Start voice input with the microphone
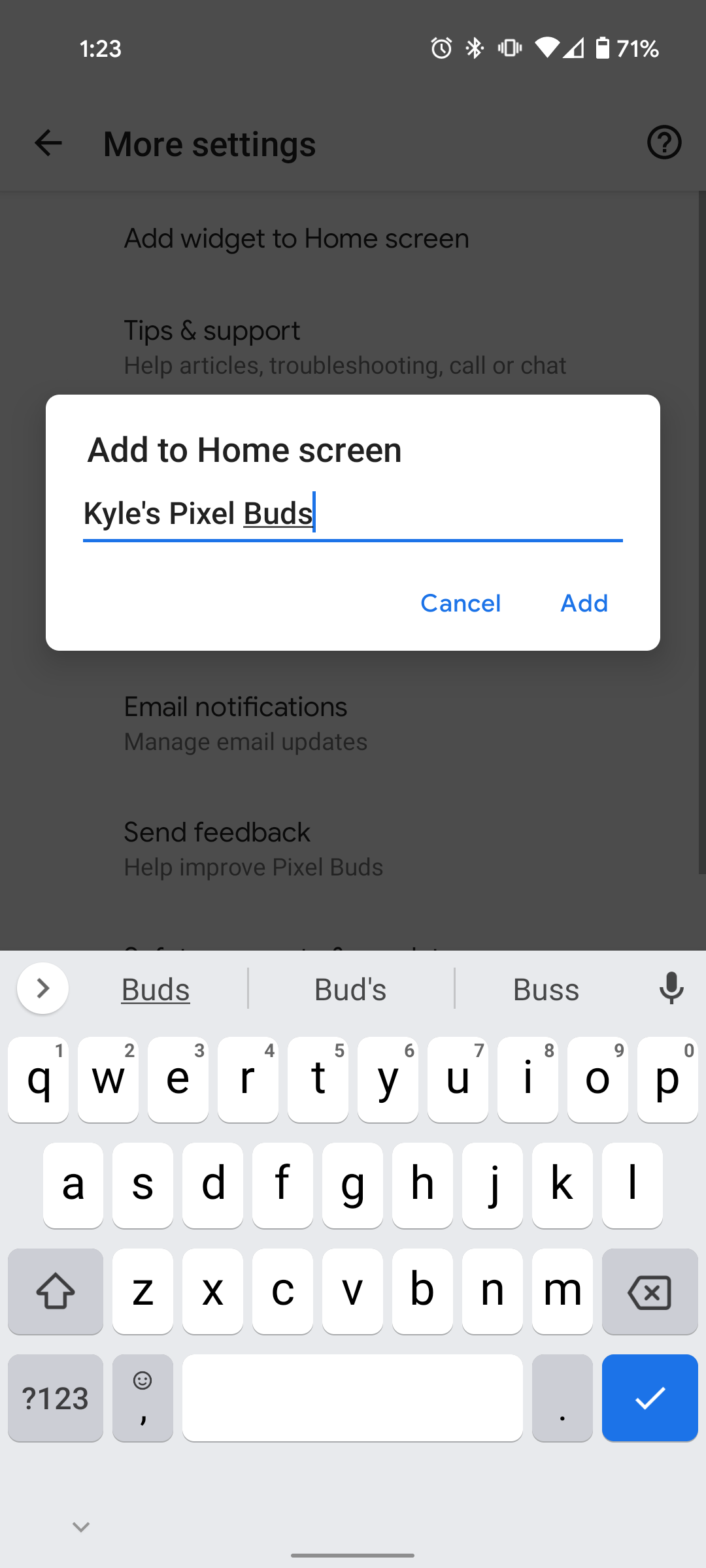The width and height of the screenshot is (706, 1568). 671,988
